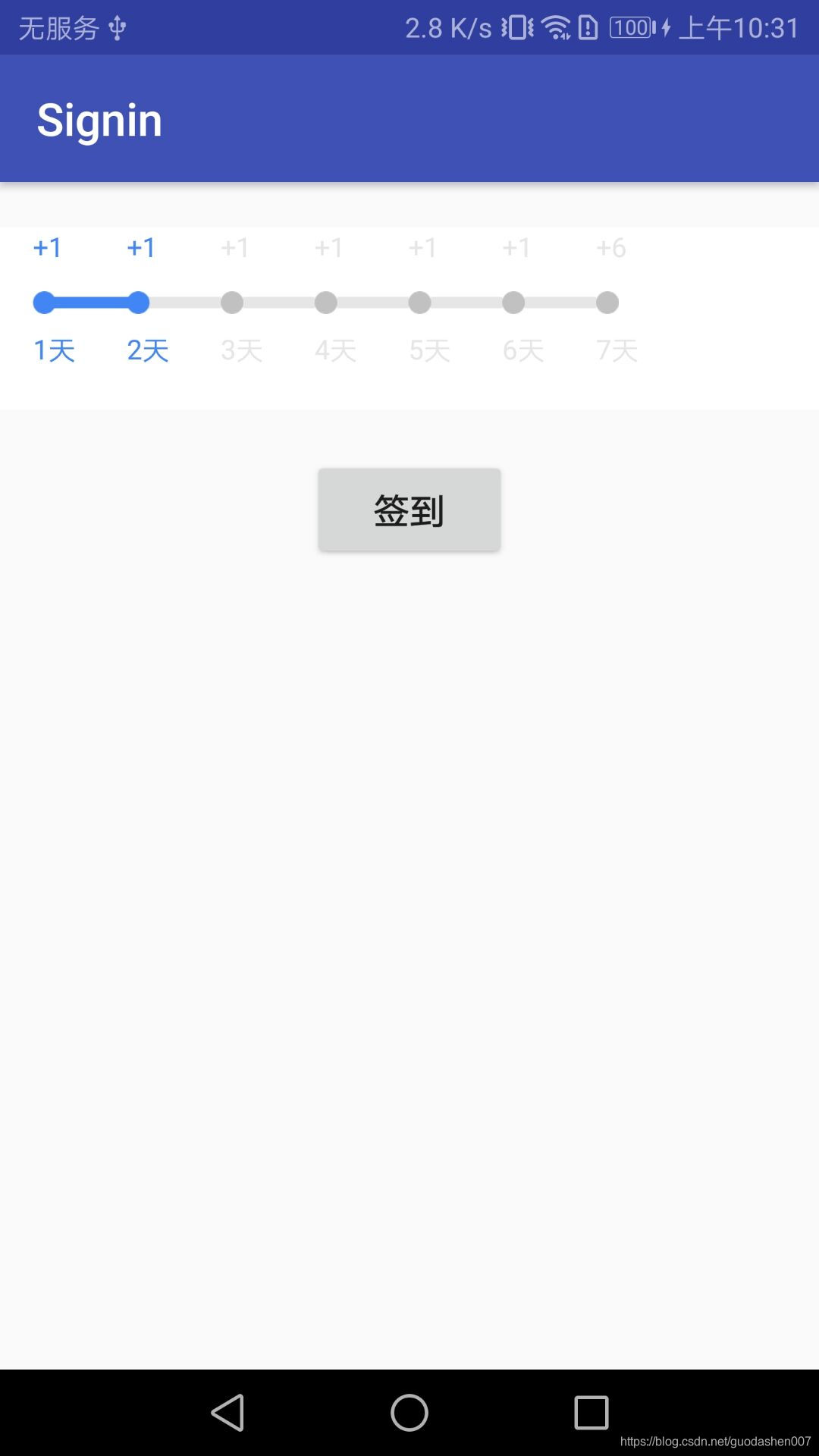Go back with the system back button
The image size is (819, 1456).
coord(227,1413)
